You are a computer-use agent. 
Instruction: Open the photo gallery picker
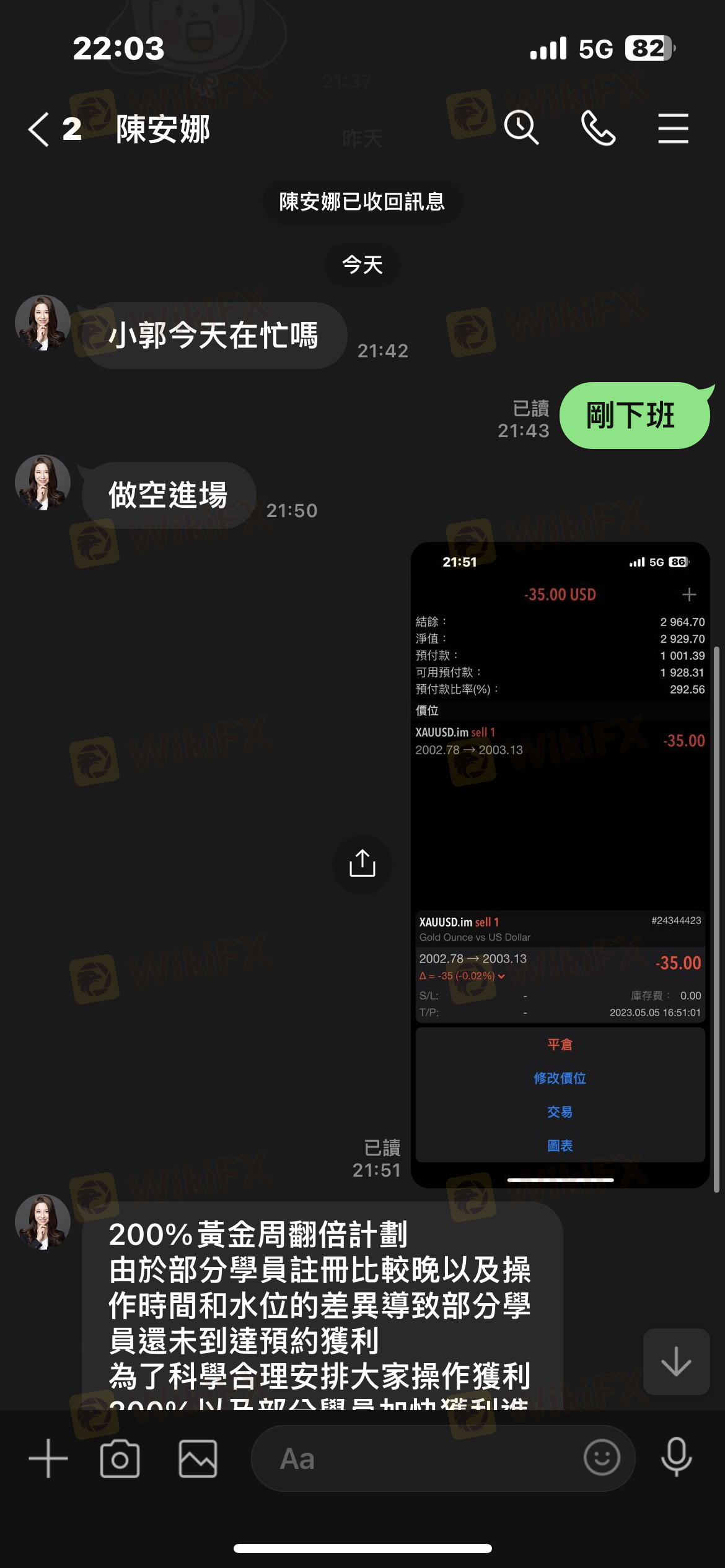tap(198, 1459)
